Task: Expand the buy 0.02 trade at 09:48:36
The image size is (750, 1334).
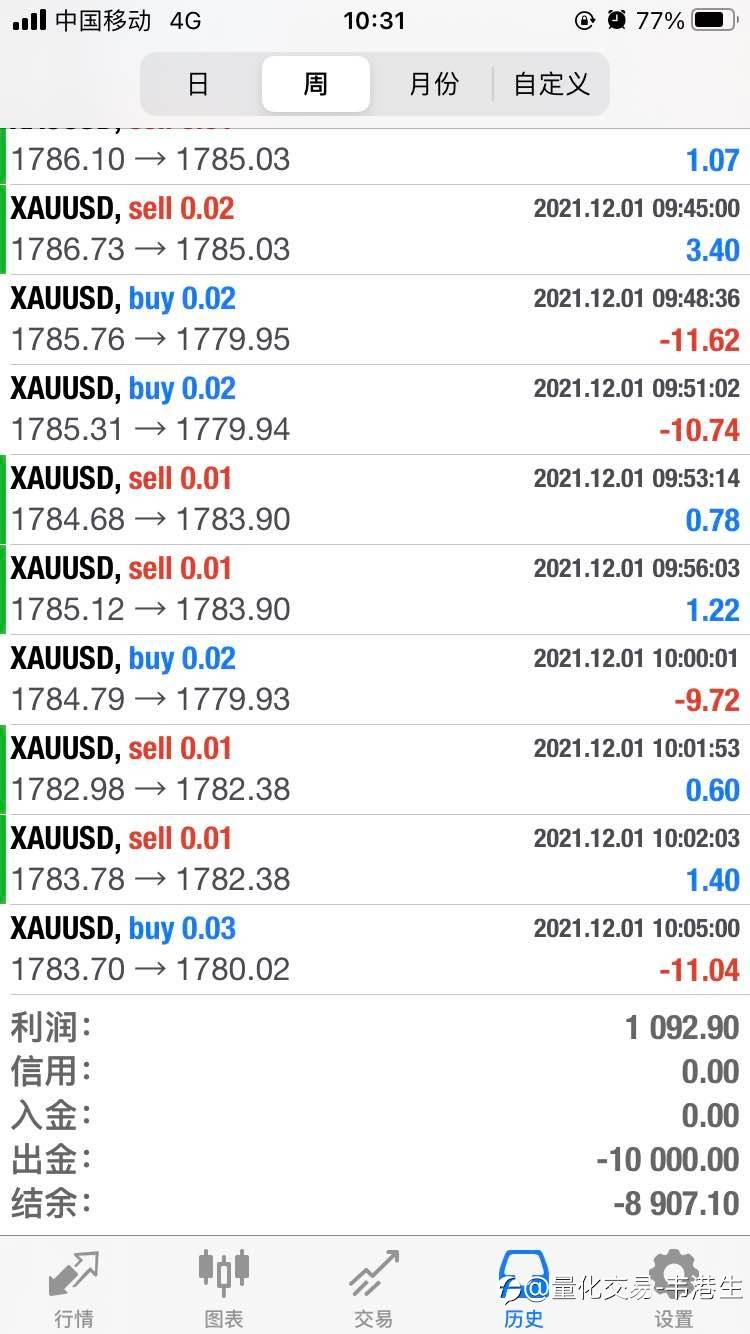Action: pyautogui.click(x=375, y=320)
